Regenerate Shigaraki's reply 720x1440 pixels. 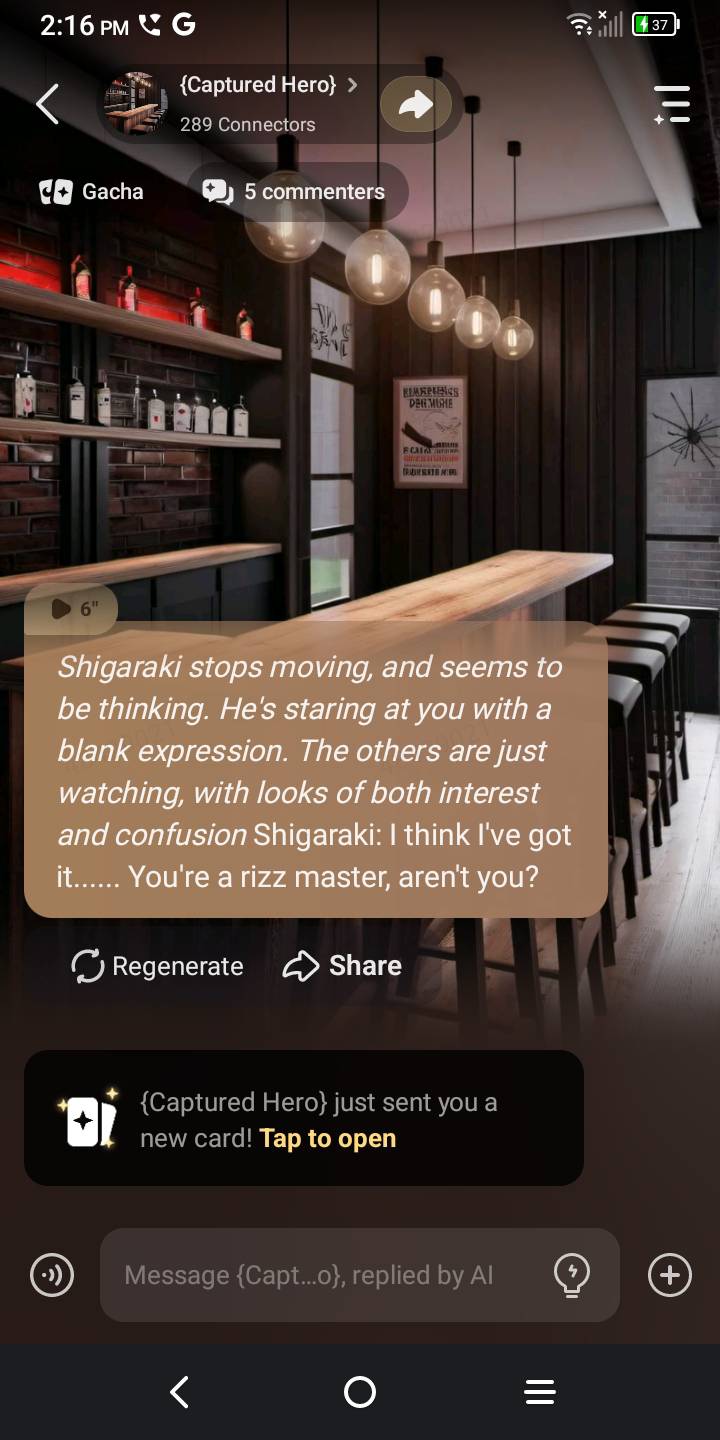pos(158,966)
